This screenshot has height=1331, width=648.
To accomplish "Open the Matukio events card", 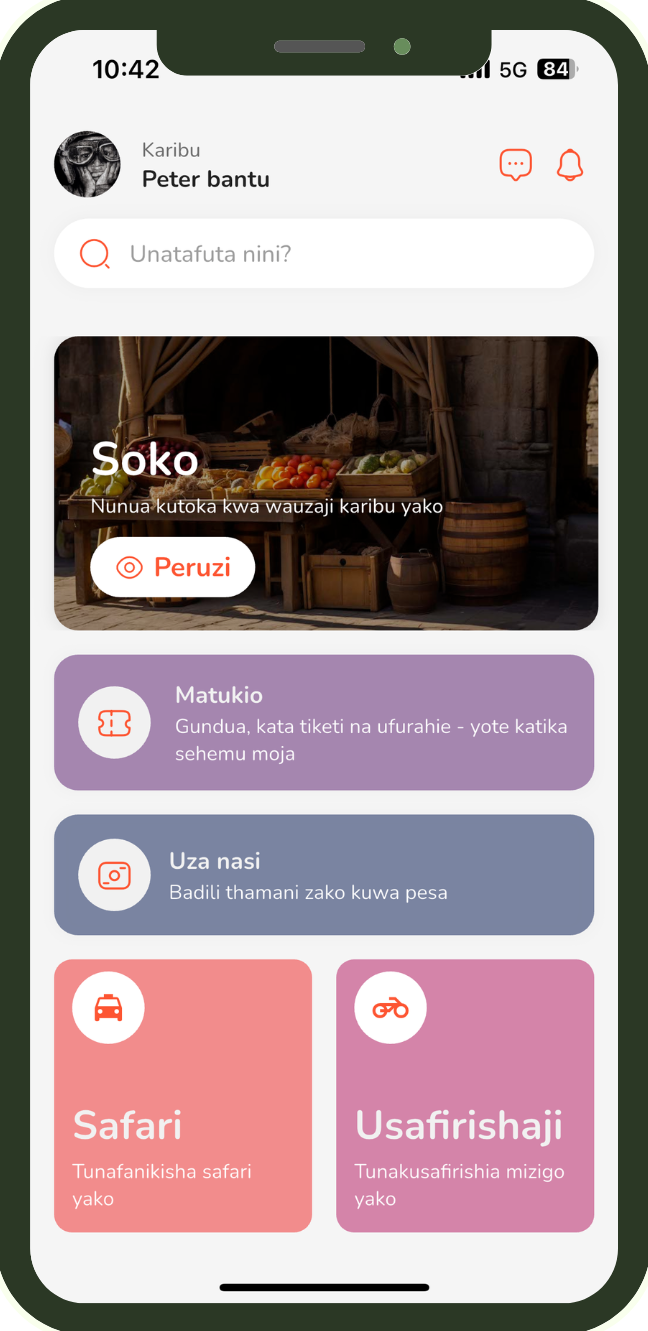I will [324, 723].
